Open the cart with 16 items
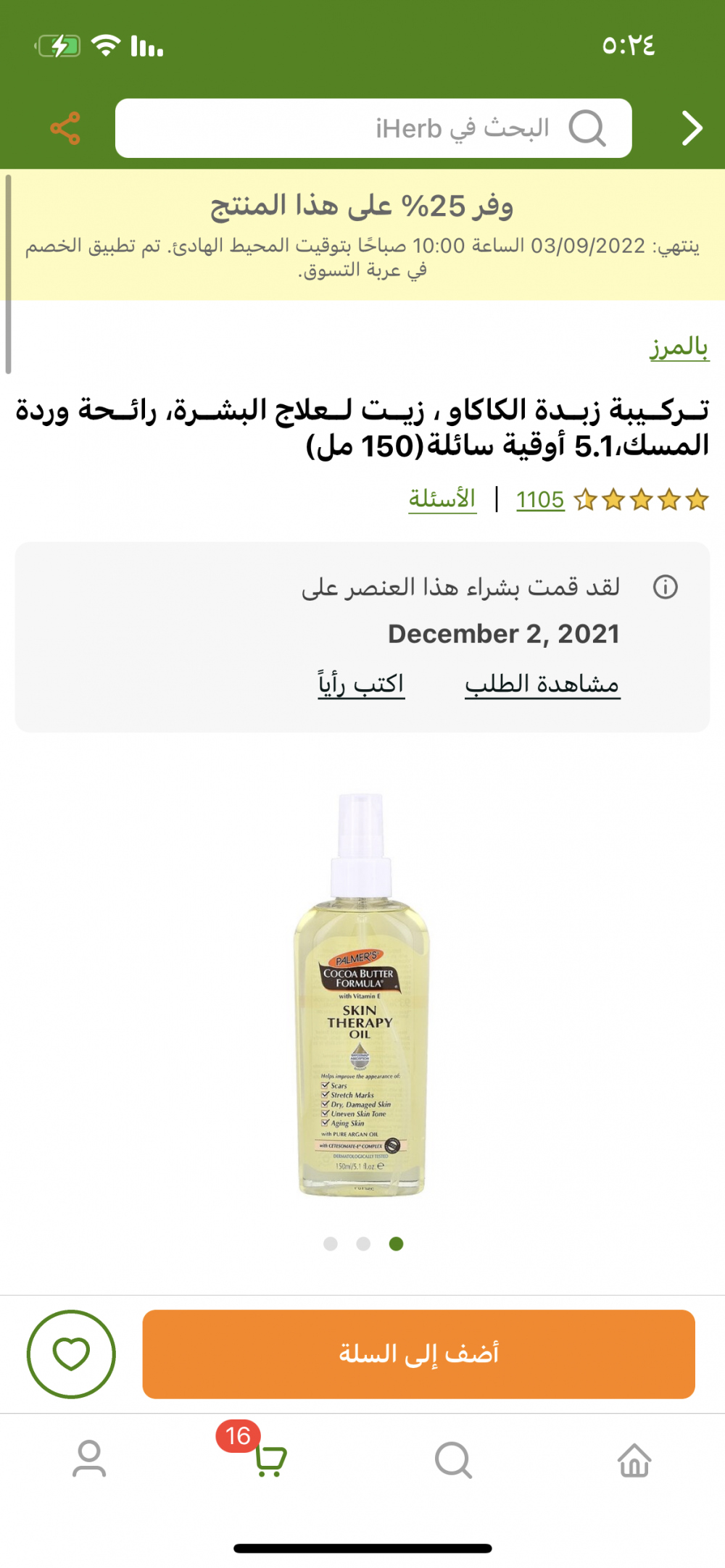The image size is (725, 1568). pos(270,1459)
